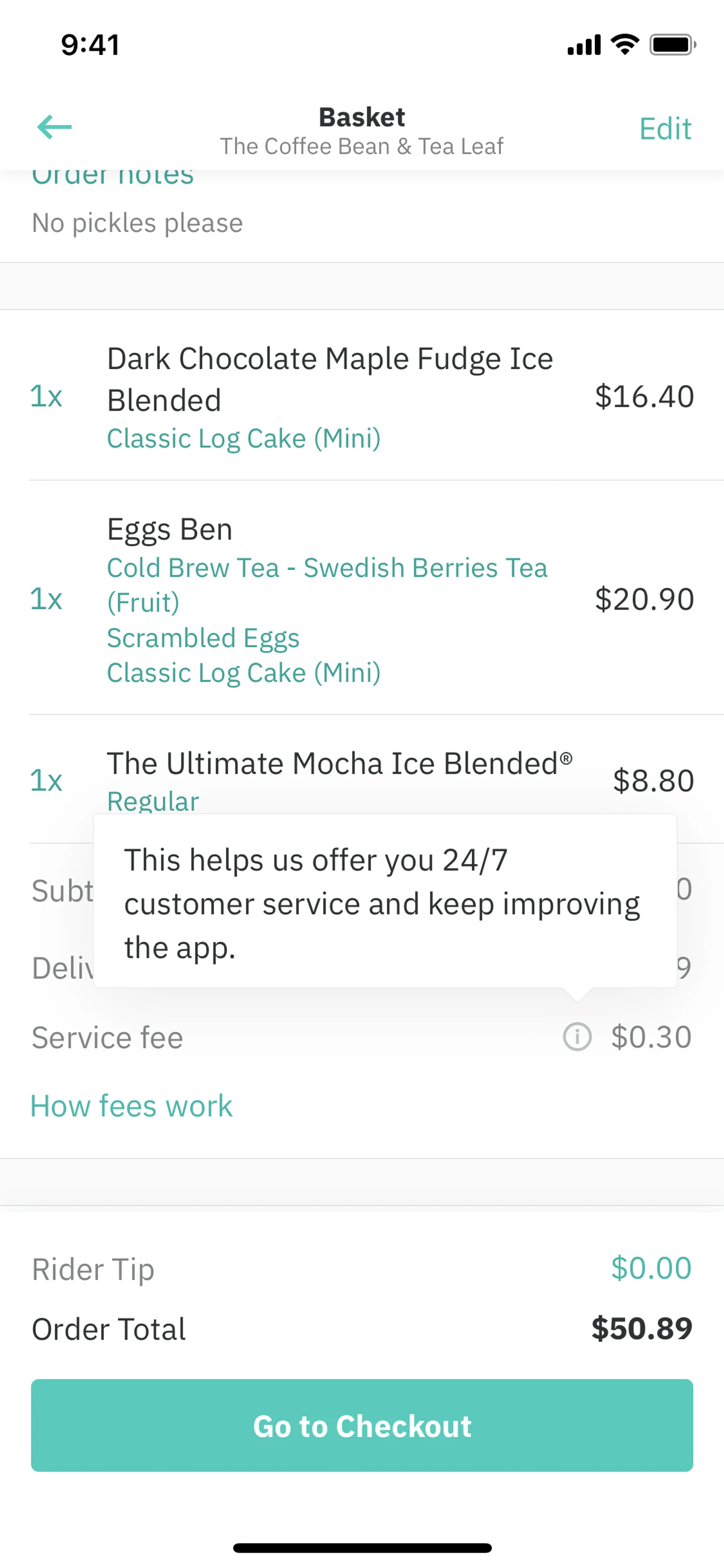The height and width of the screenshot is (1568, 724).
Task: Tap the service fee info icon
Action: [x=577, y=1037]
